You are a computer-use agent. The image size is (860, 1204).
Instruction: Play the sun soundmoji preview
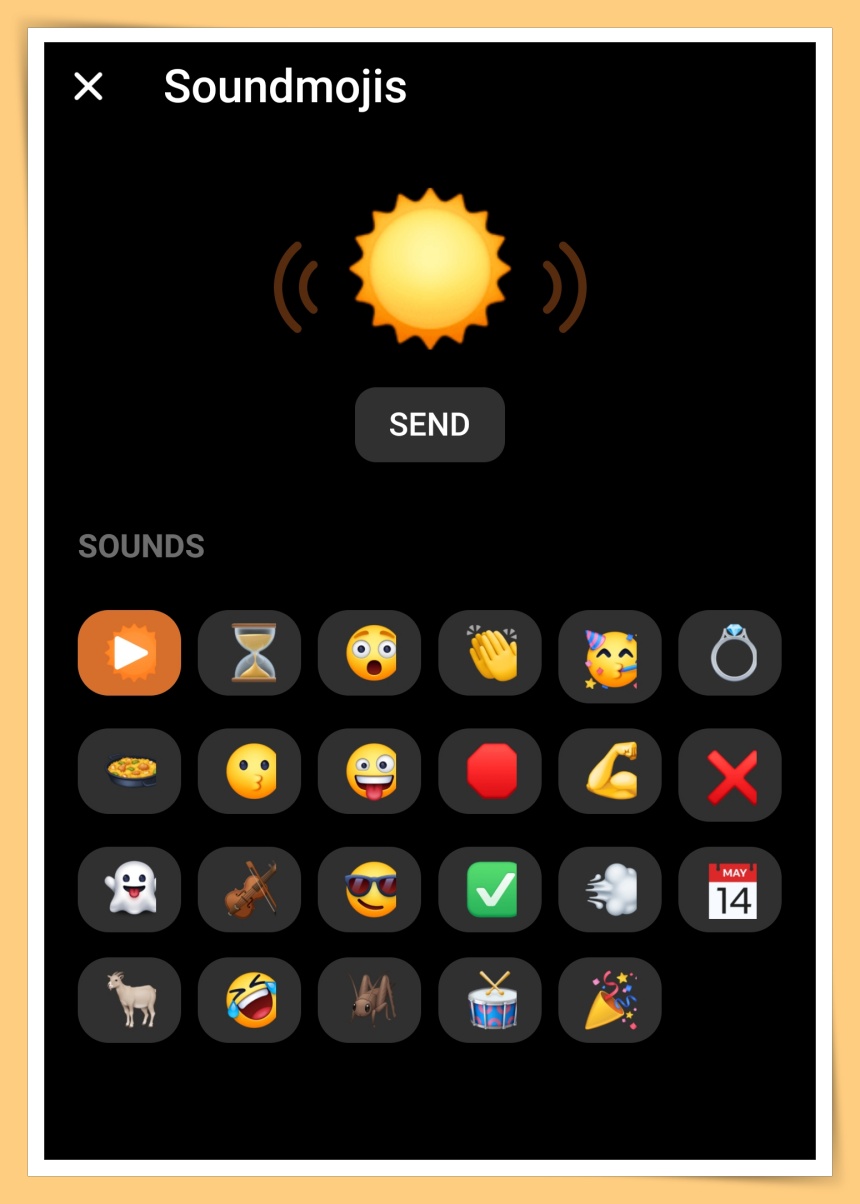click(x=129, y=653)
